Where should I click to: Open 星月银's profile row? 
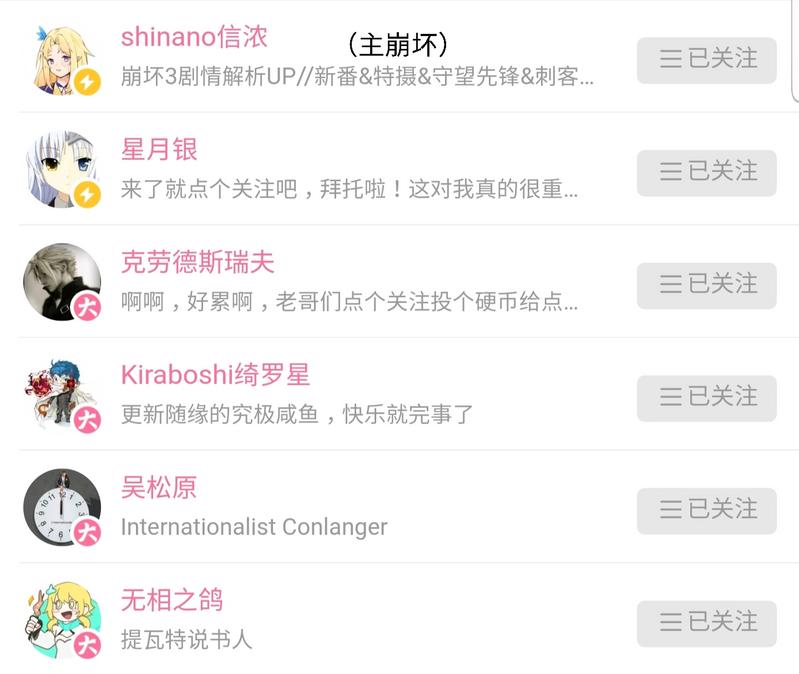[159, 151]
